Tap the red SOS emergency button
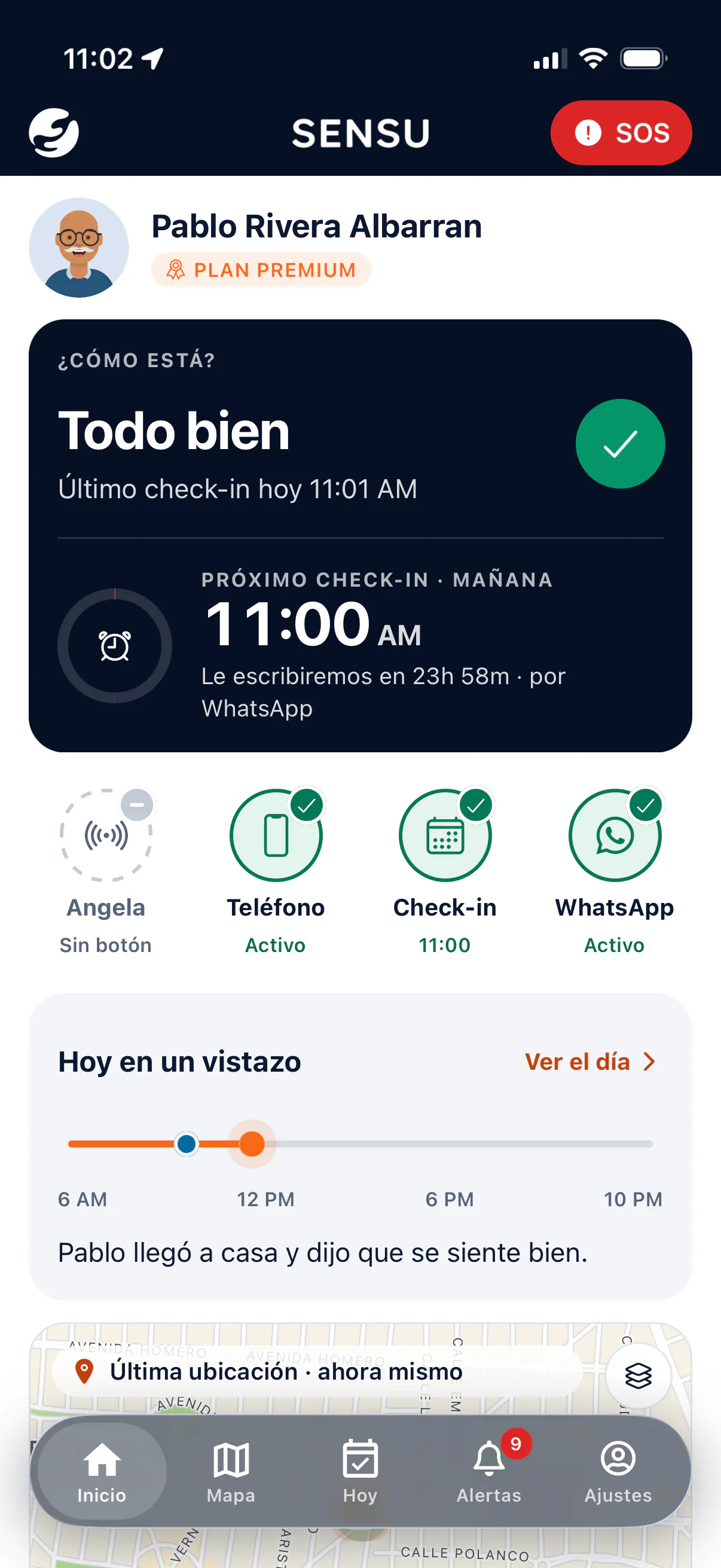The height and width of the screenshot is (1568, 721). (621, 133)
